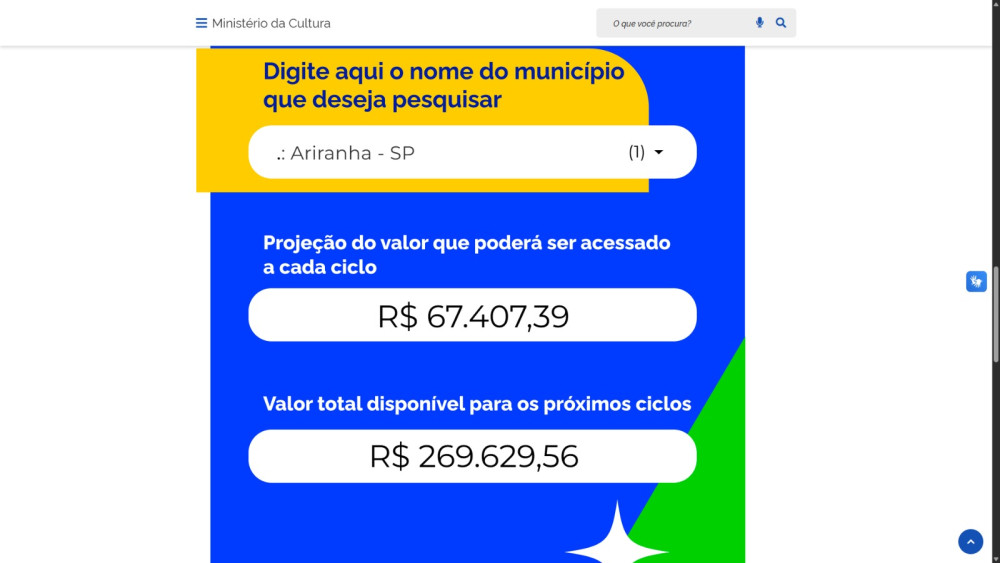Tap the 'O que você procura?' search field
This screenshot has width=1000, height=563.
(x=675, y=23)
